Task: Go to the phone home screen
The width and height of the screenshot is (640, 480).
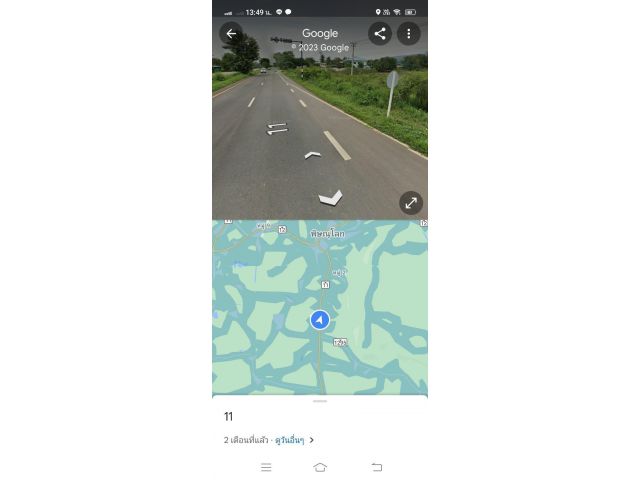Action: pos(320,467)
